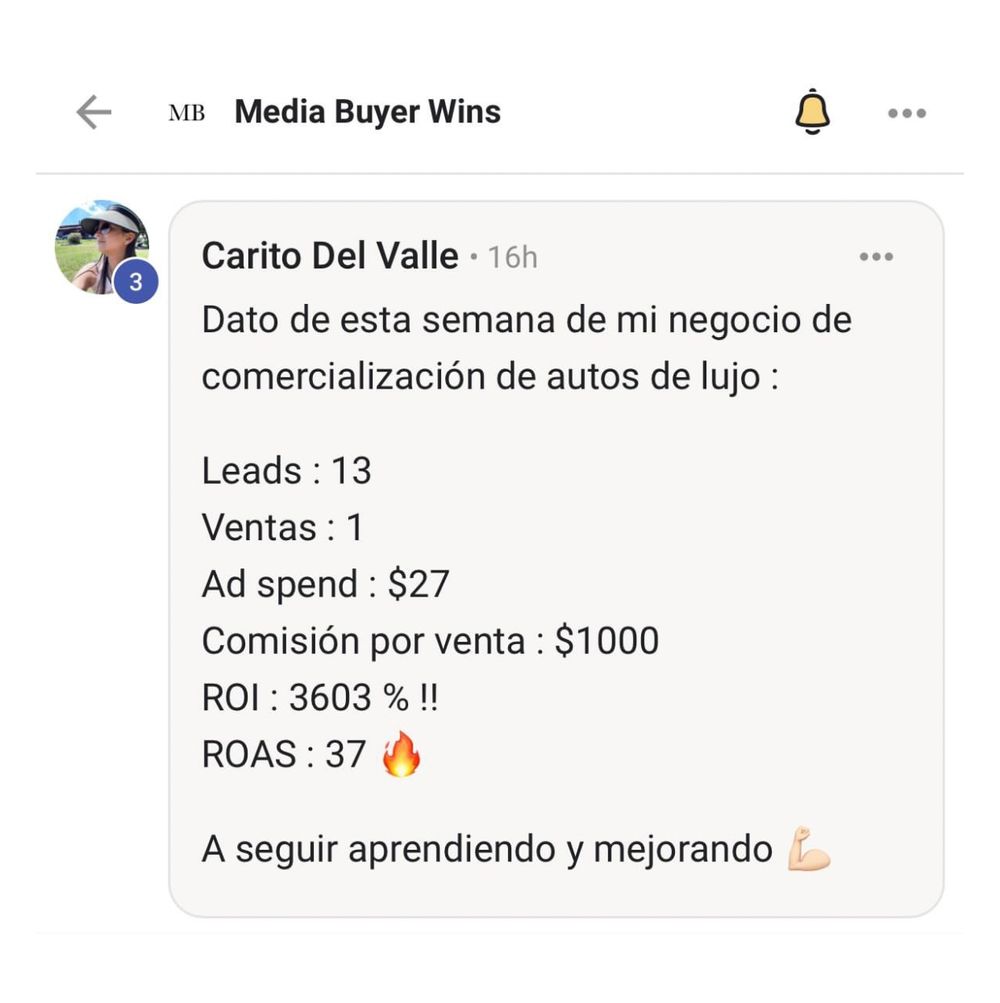Open Carito Del Valle's profile from her name
Image resolution: width=1000 pixels, height=1003 pixels.
tap(330, 257)
